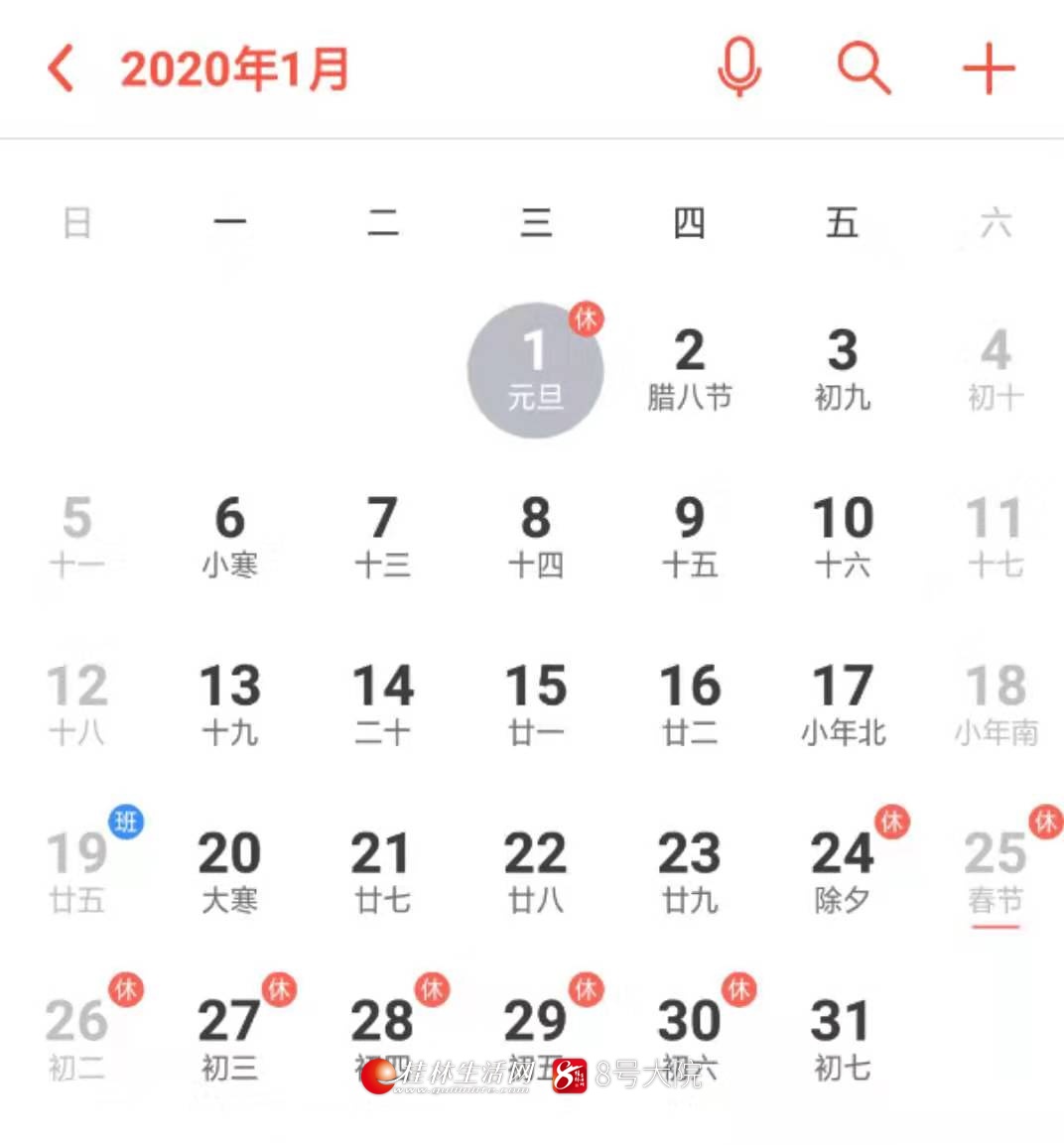Select January 17 小年北

coord(843,704)
